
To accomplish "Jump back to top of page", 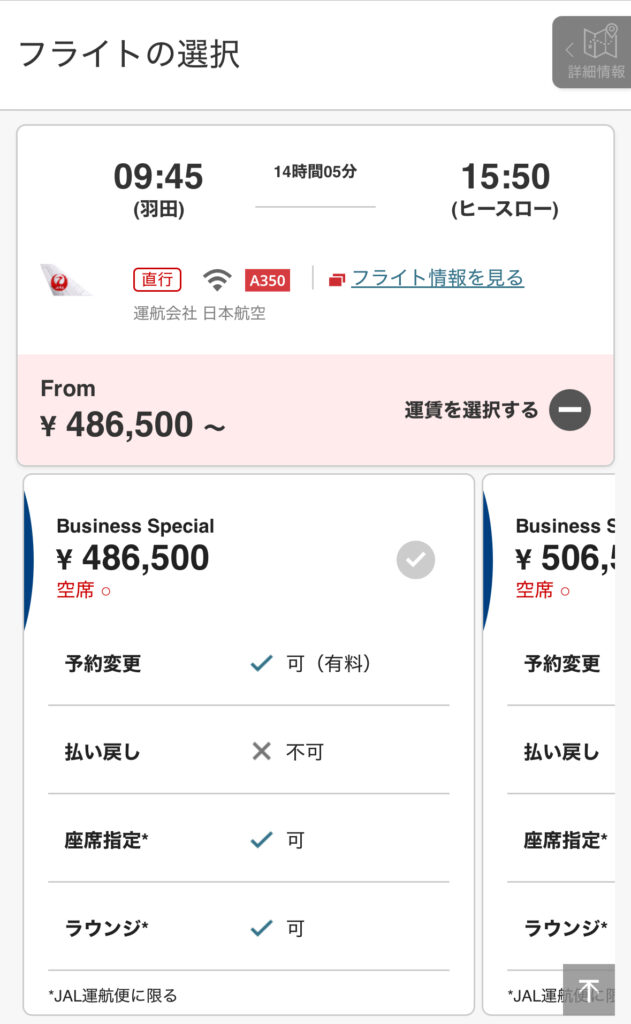I will [589, 989].
